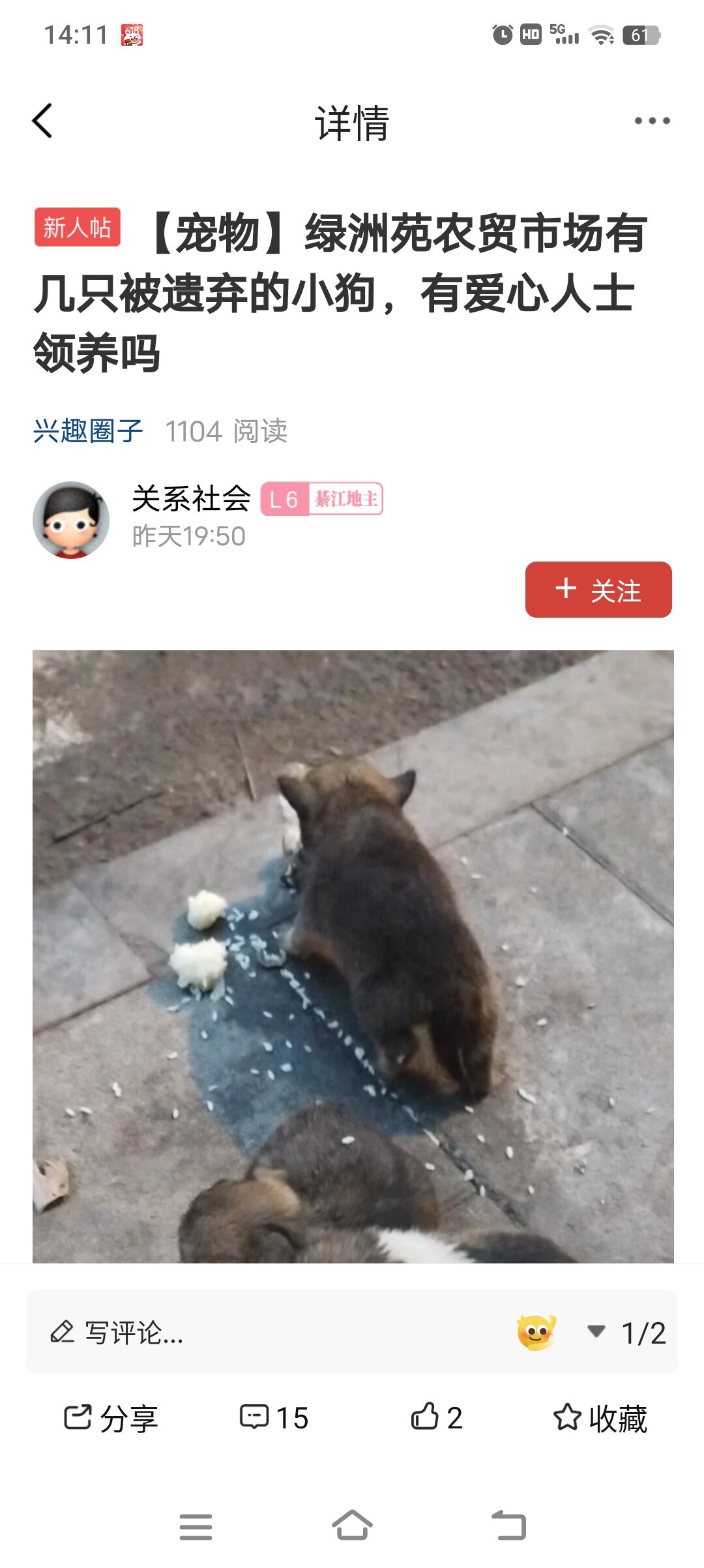Open the 兴趣圈子 circle link

pyautogui.click(x=88, y=431)
